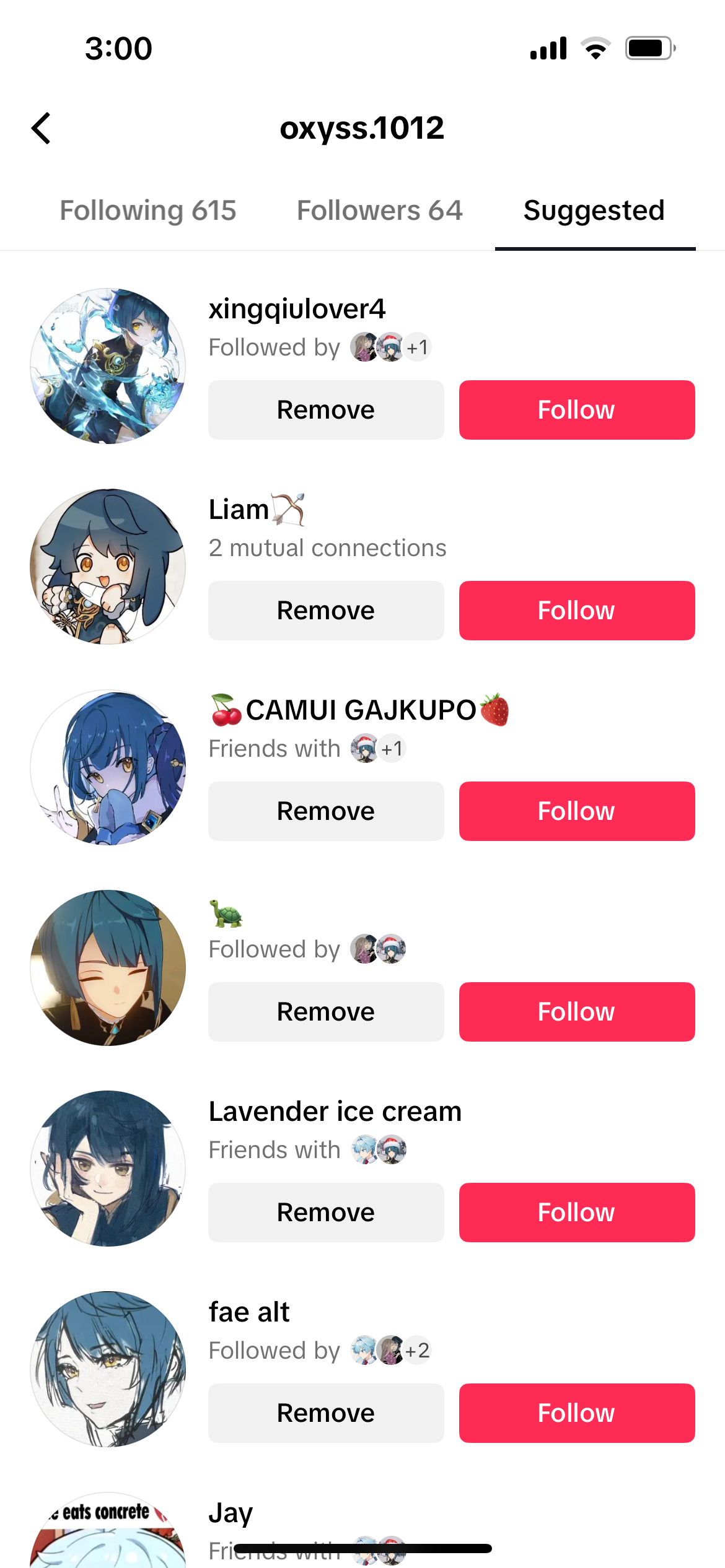Remove the suggestion for Liam🏹
This screenshot has height=1568, width=725.
coord(326,610)
